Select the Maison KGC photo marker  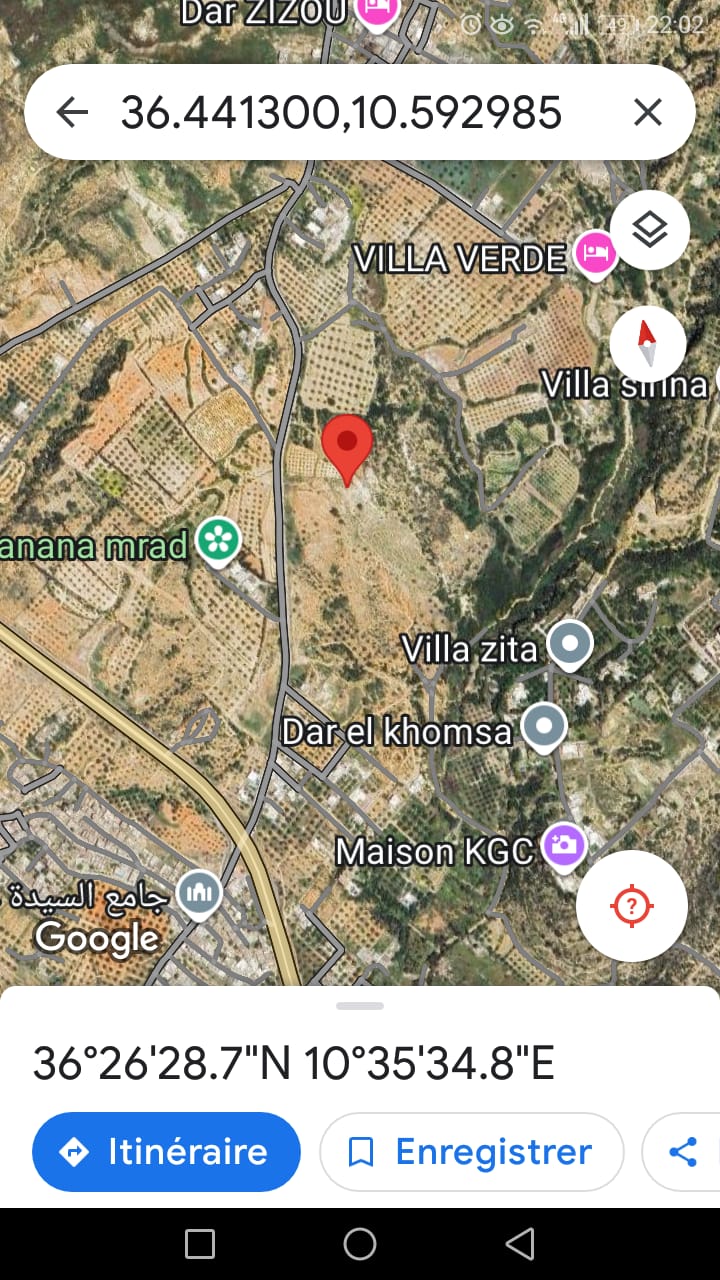pos(565,846)
